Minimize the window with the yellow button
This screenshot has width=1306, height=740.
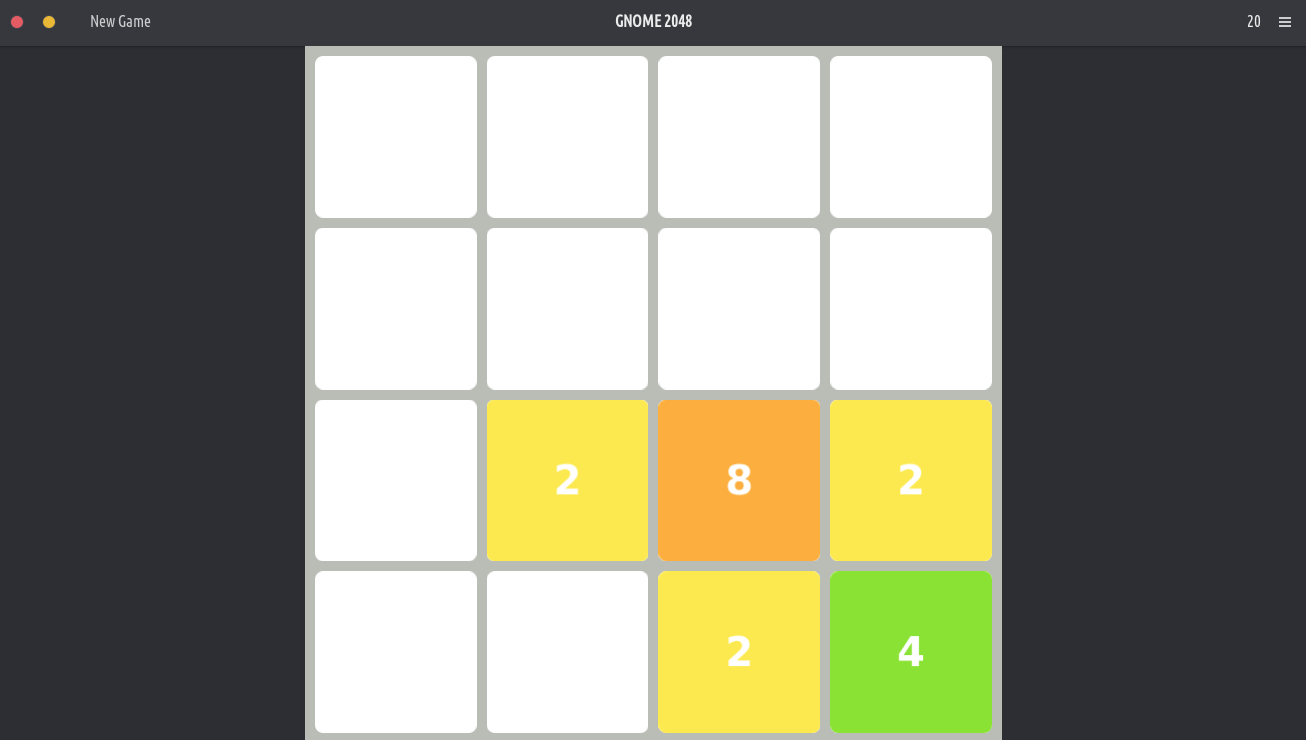coord(49,22)
